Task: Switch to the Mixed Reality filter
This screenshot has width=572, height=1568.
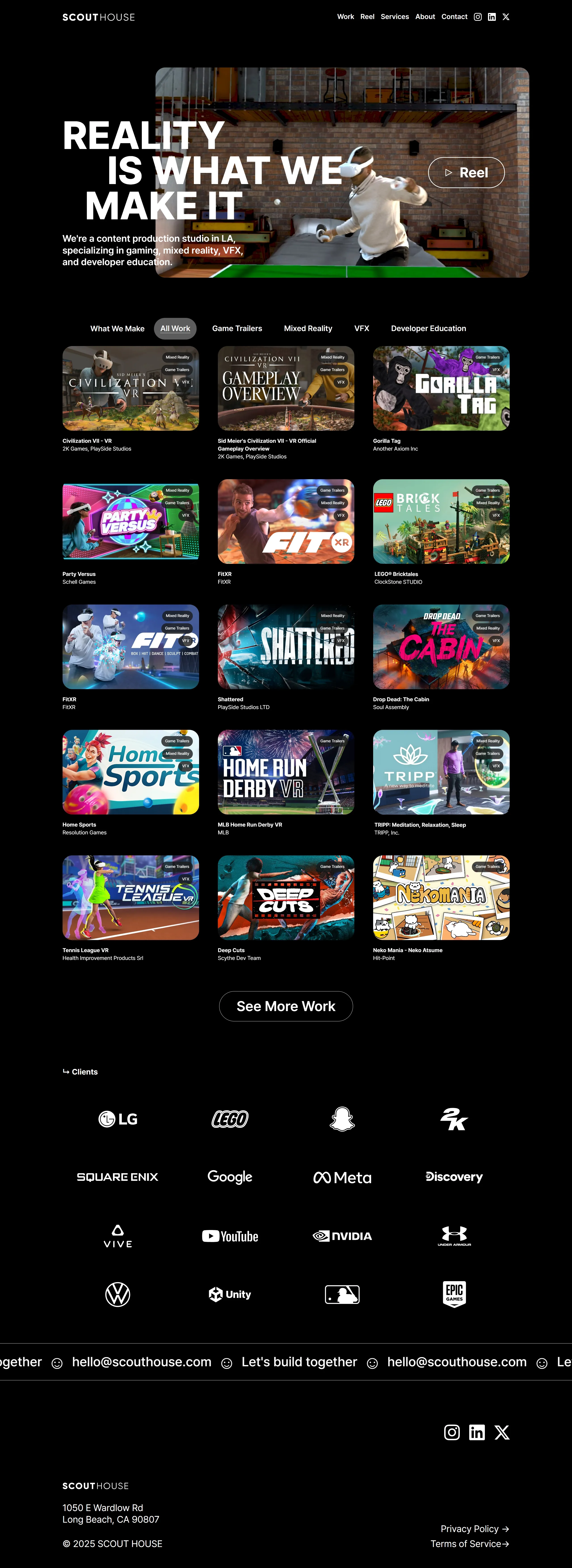Action: [x=308, y=329]
